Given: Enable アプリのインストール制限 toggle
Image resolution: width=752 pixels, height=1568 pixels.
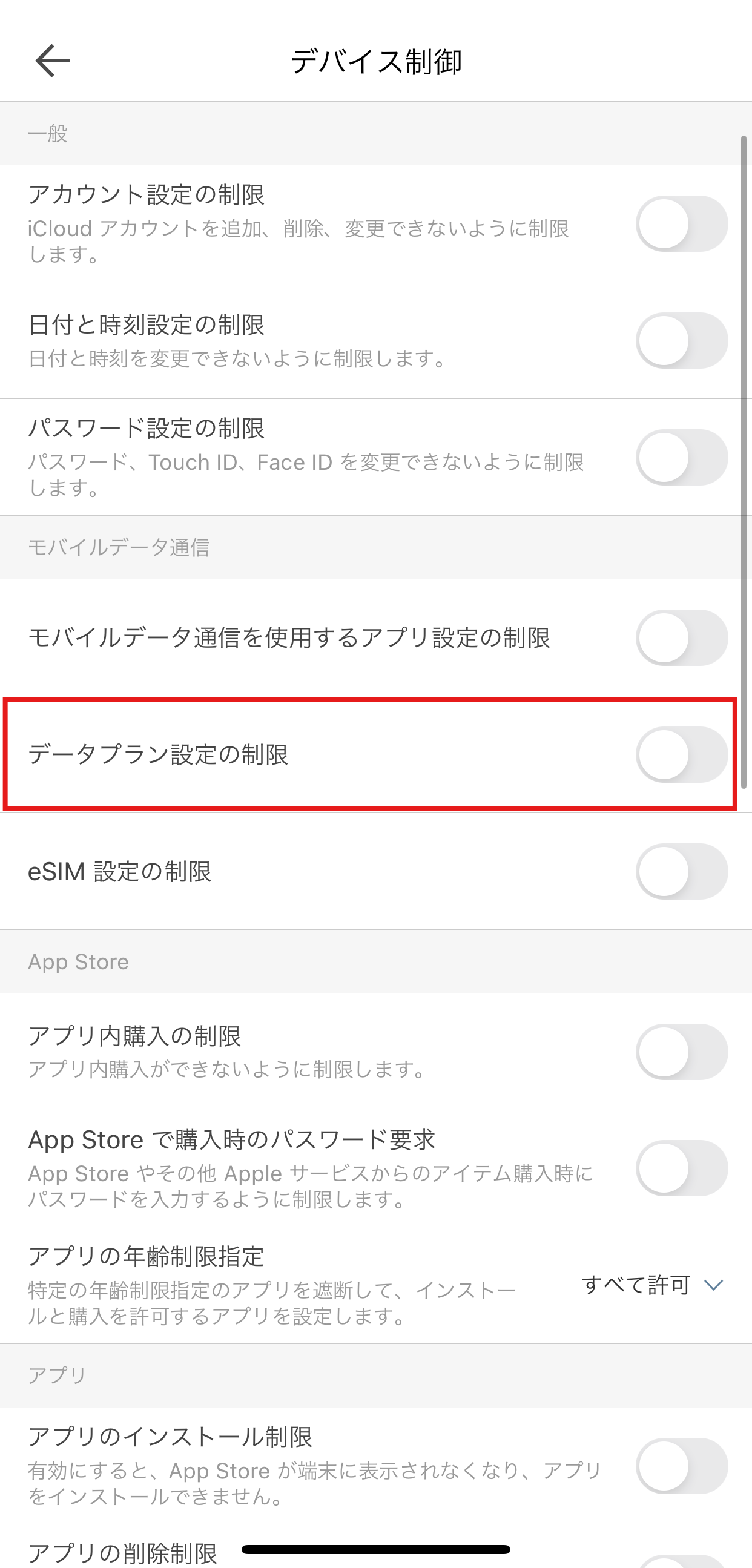Looking at the screenshot, I should tap(681, 1466).
